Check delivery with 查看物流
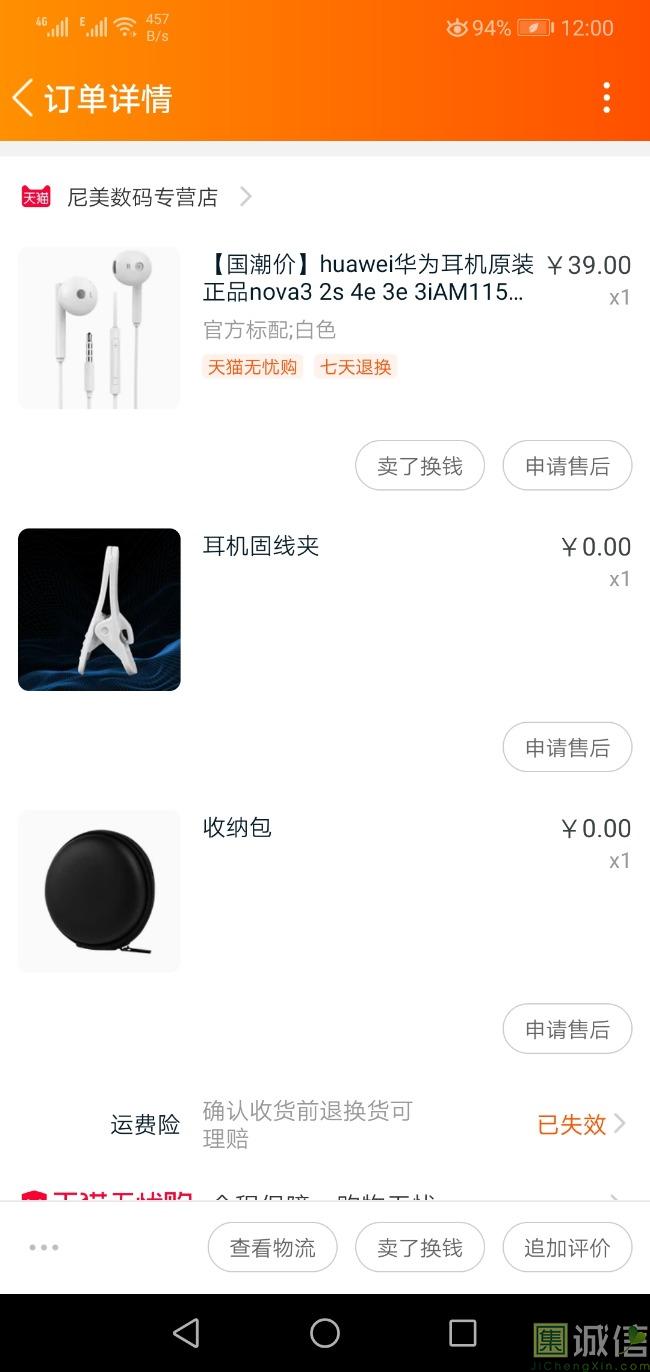650x1372 pixels. click(272, 1247)
